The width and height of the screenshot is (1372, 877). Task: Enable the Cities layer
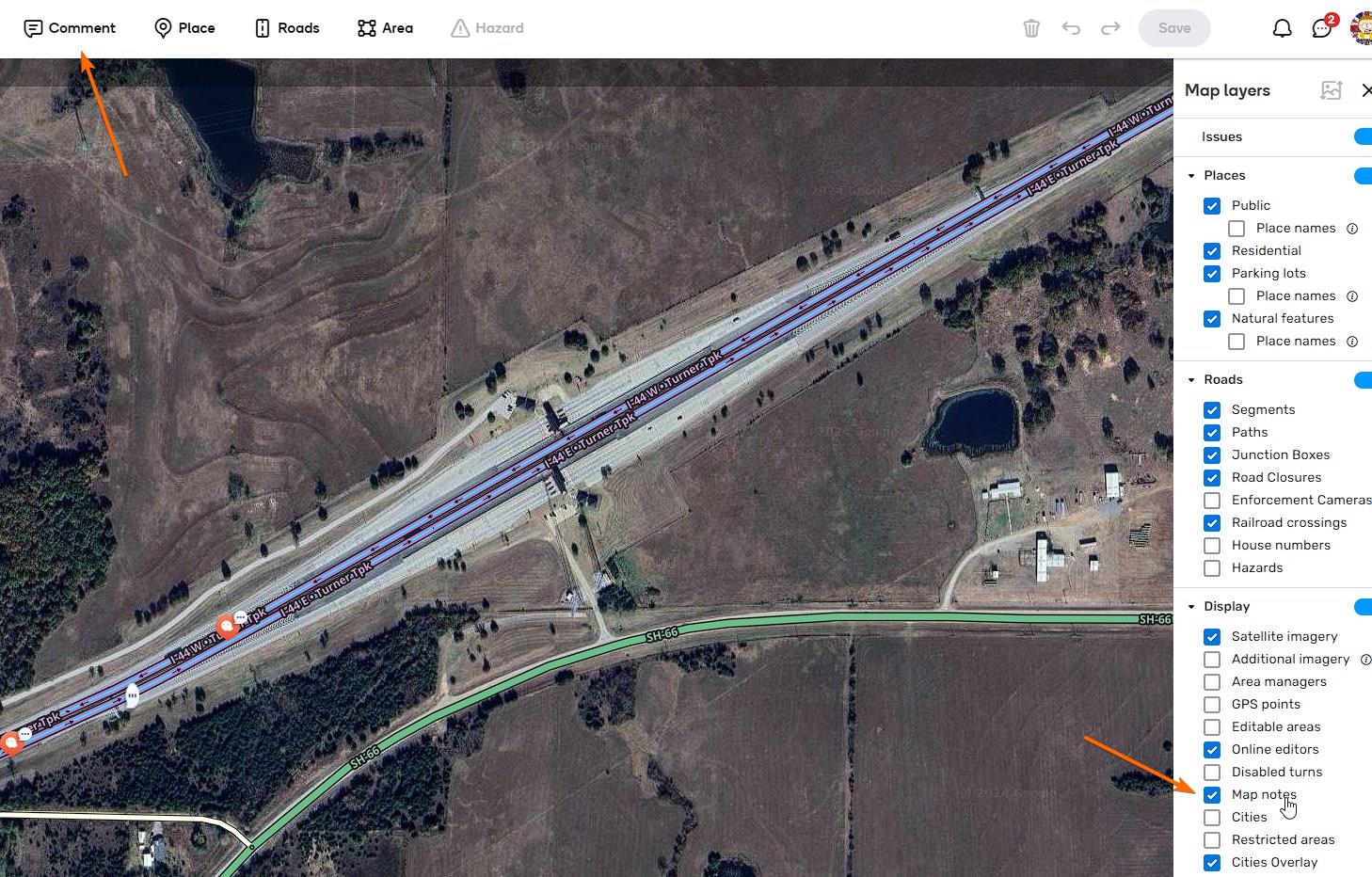click(x=1212, y=818)
